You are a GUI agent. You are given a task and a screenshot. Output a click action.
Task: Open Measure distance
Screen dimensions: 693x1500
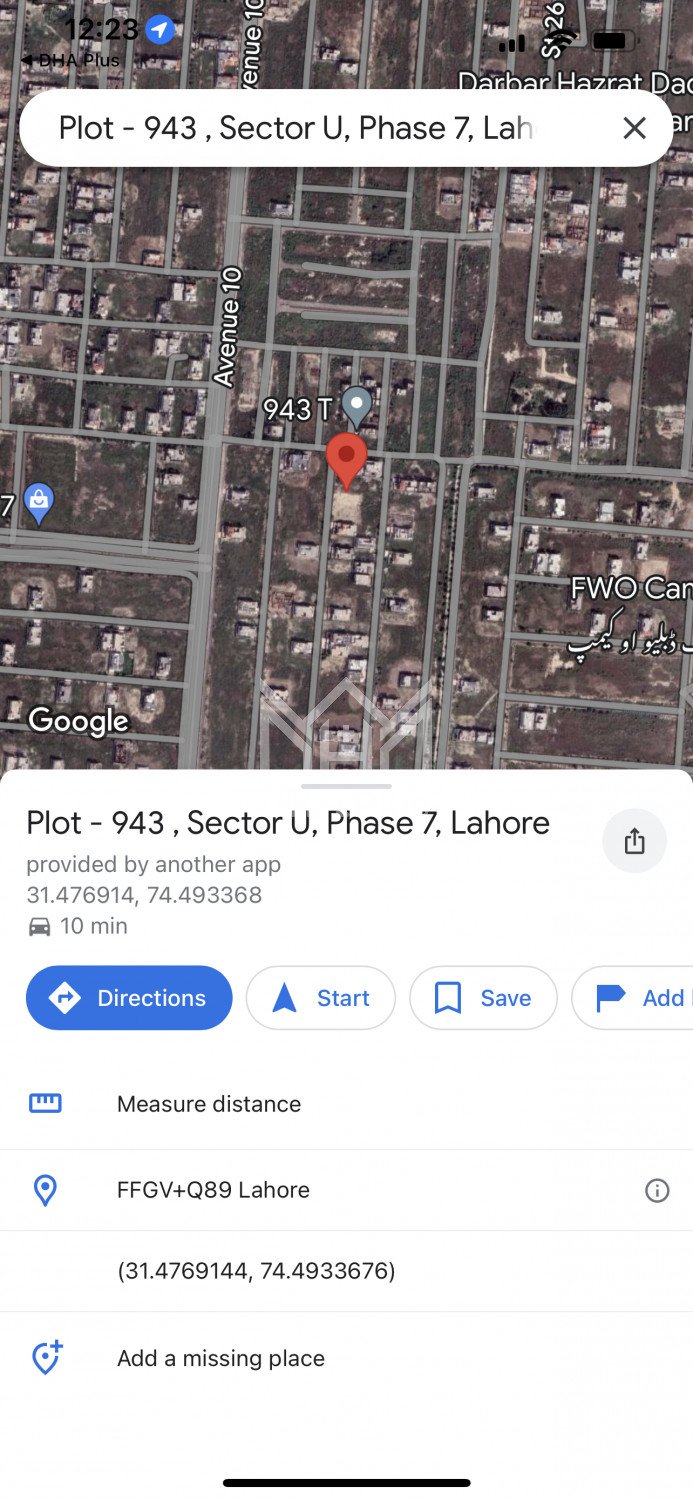click(x=209, y=1104)
